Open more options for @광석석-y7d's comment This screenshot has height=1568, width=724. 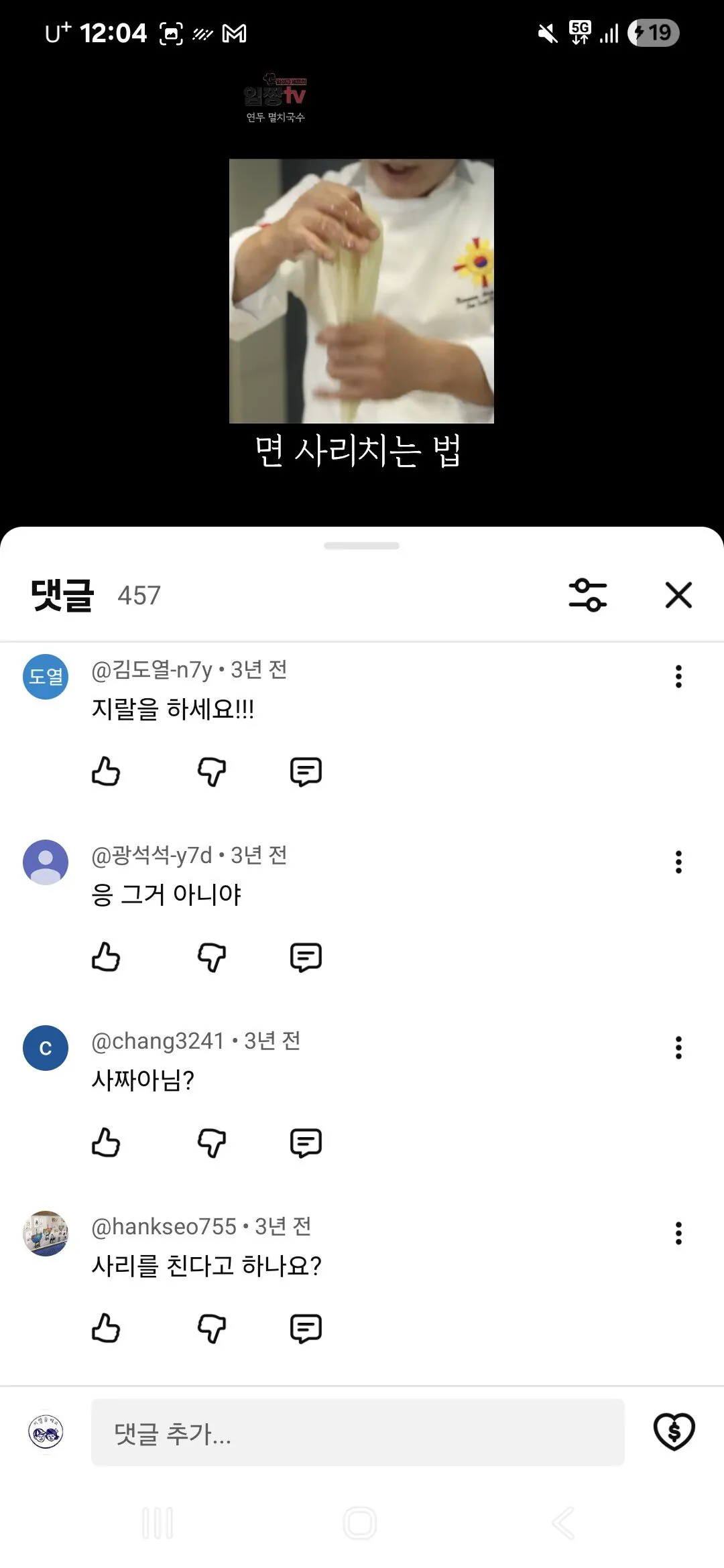tap(678, 862)
